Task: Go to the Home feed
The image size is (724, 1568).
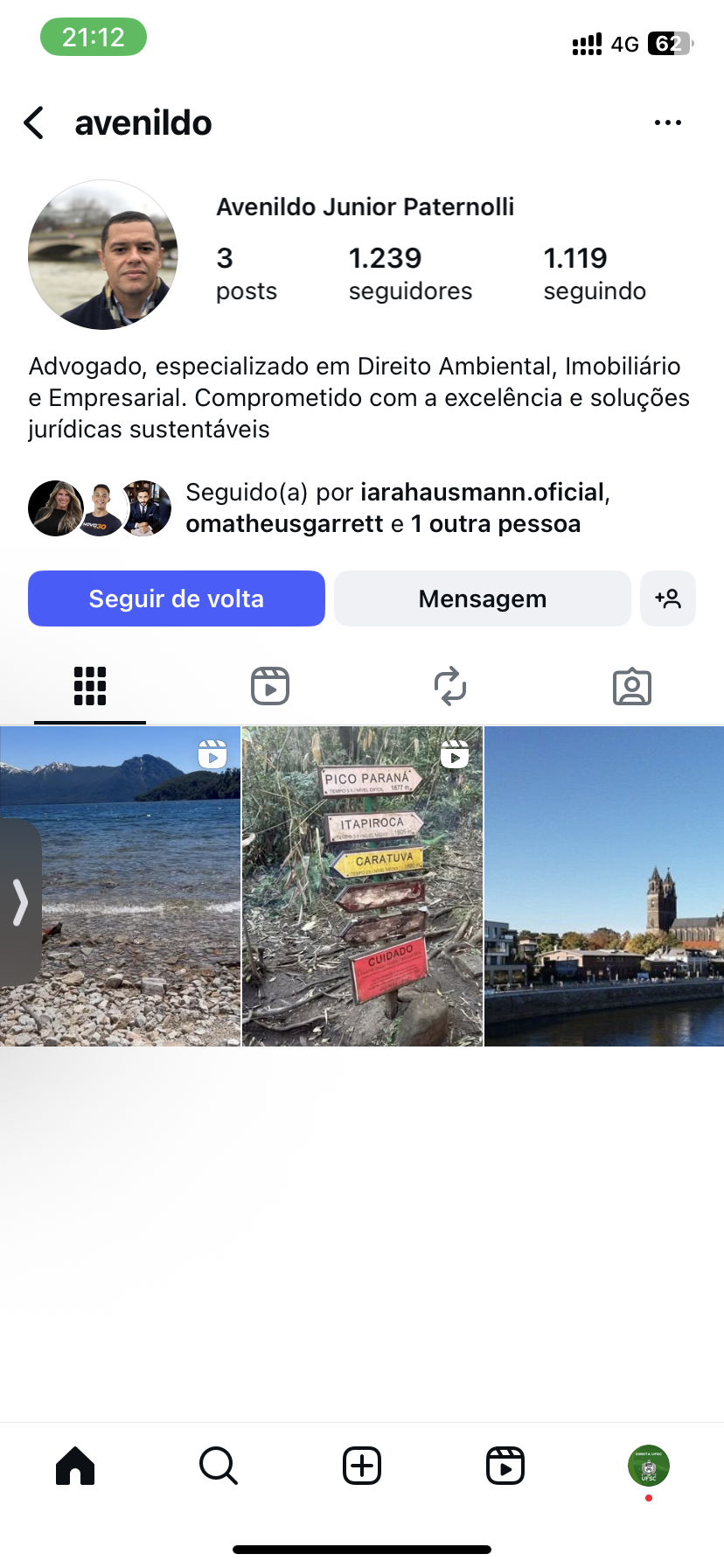Action: pos(75,1466)
